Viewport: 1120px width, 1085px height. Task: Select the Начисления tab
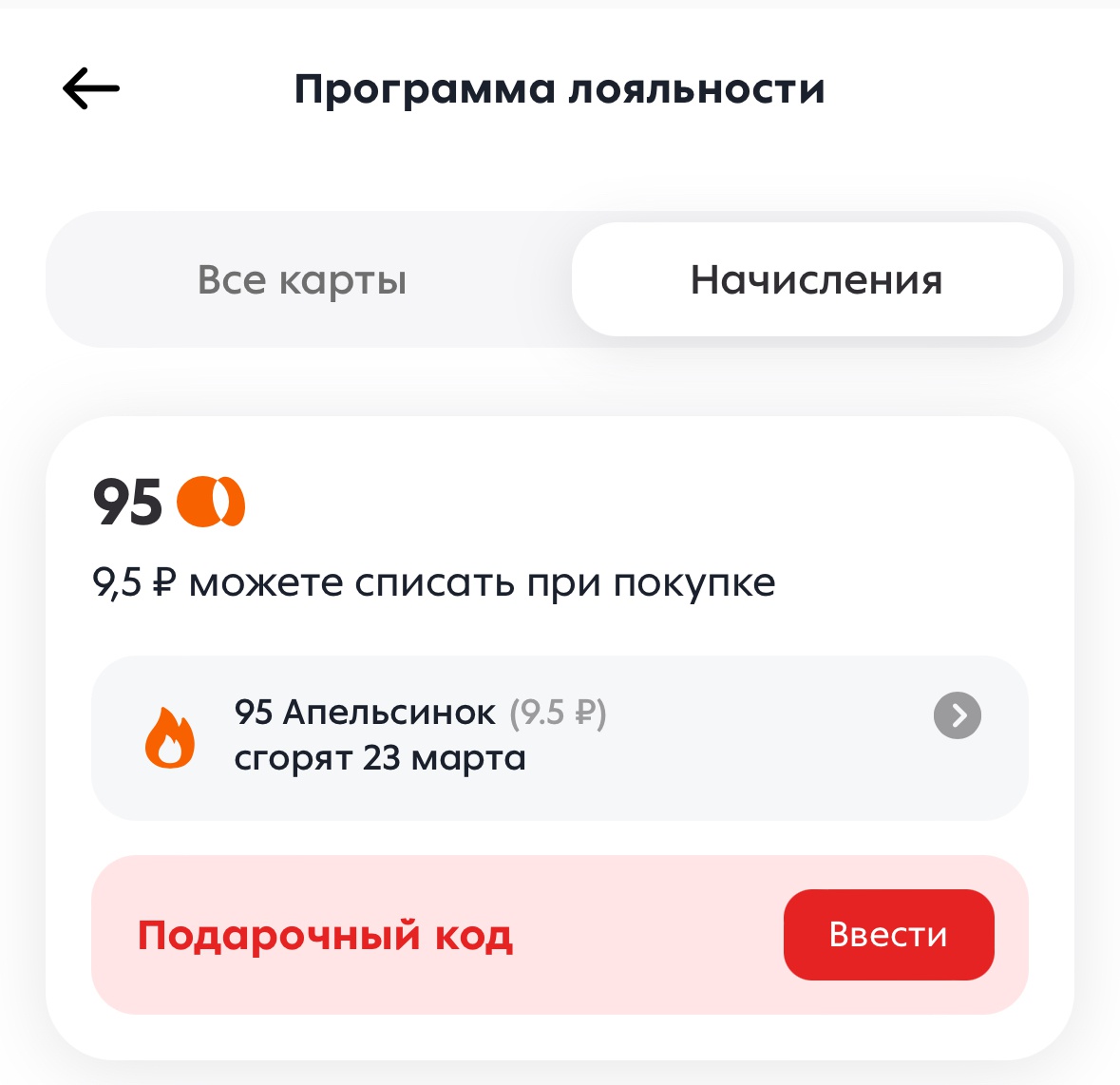[x=816, y=280]
